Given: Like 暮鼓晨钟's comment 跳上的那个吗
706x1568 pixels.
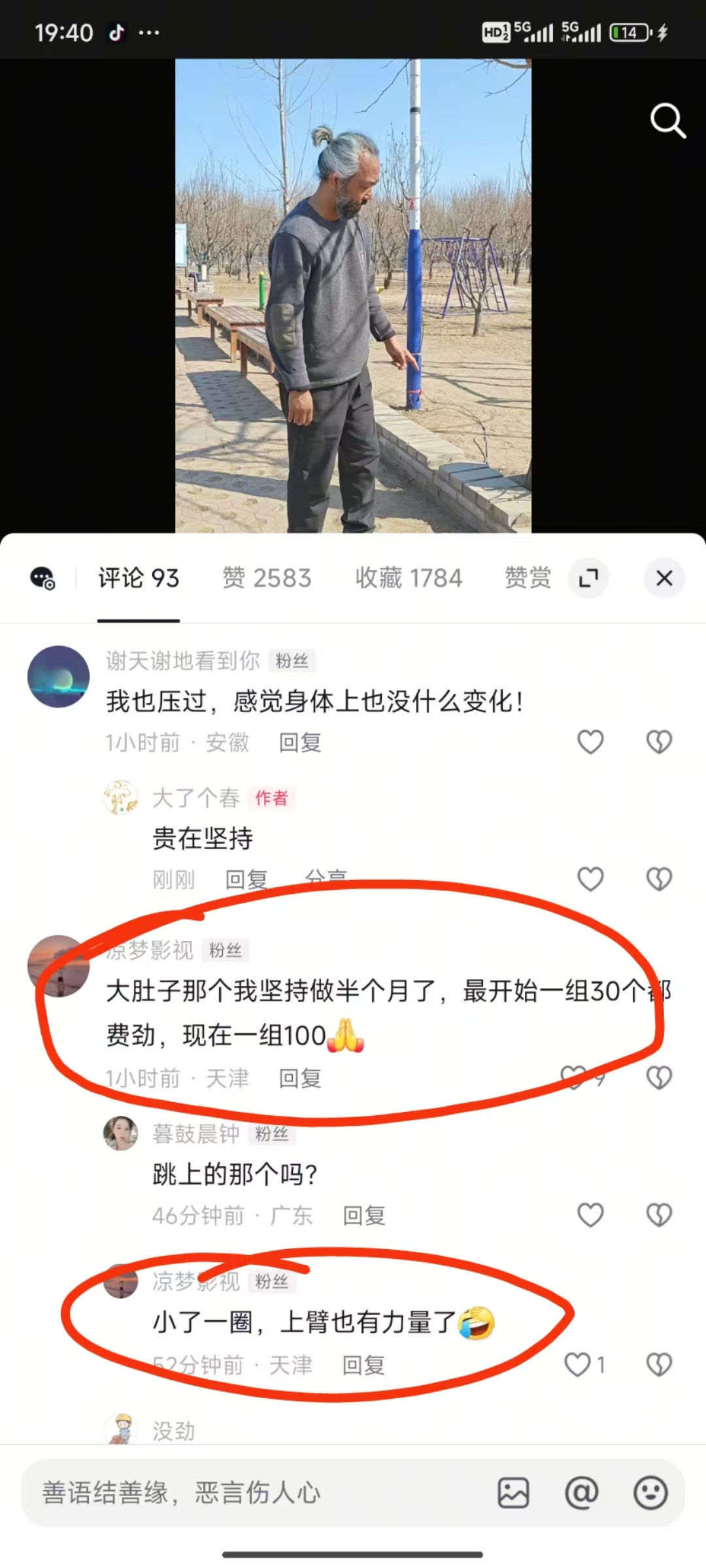Looking at the screenshot, I should [x=590, y=1215].
